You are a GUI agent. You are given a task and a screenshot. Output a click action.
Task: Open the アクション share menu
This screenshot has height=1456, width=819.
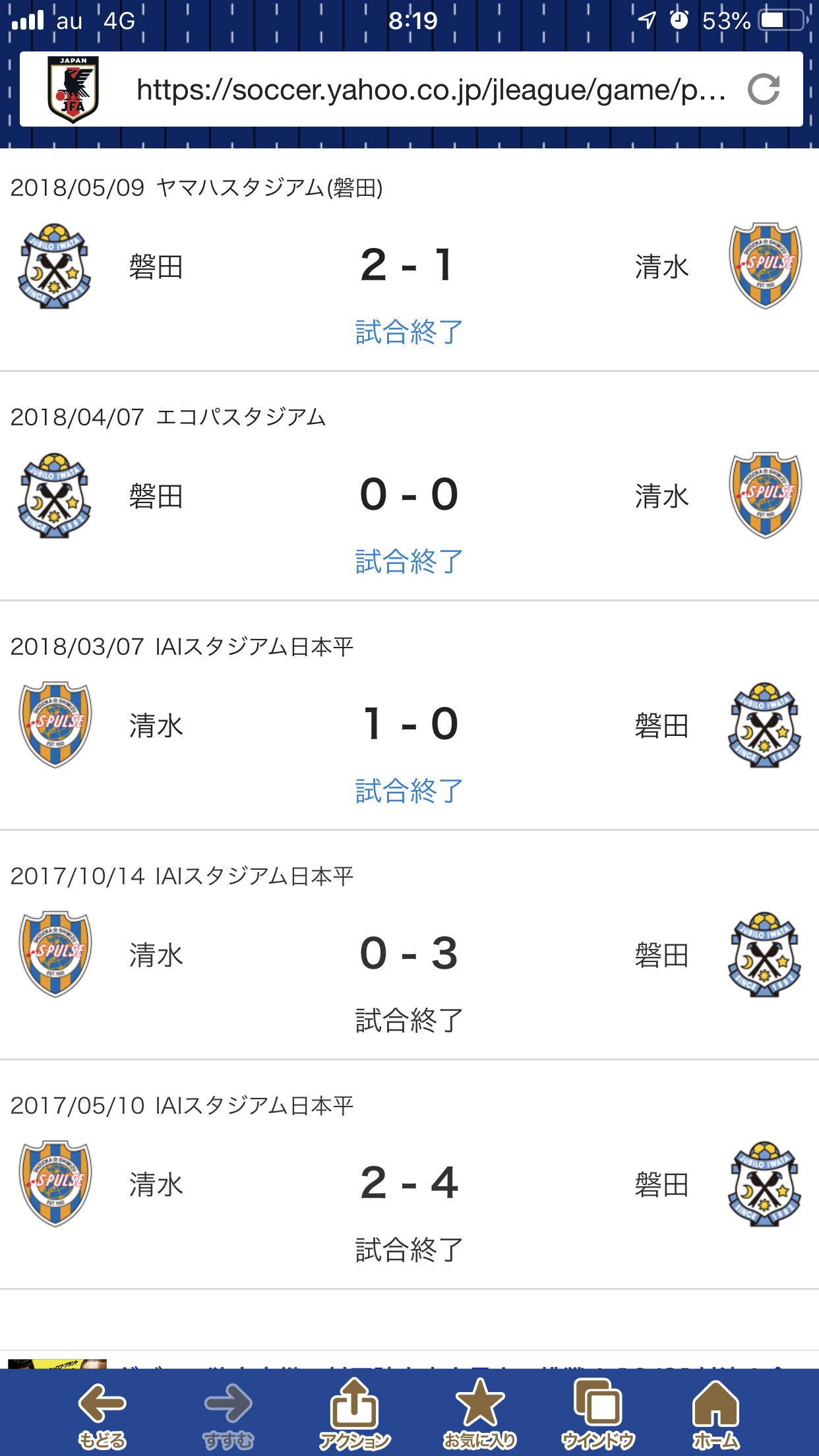[354, 1413]
